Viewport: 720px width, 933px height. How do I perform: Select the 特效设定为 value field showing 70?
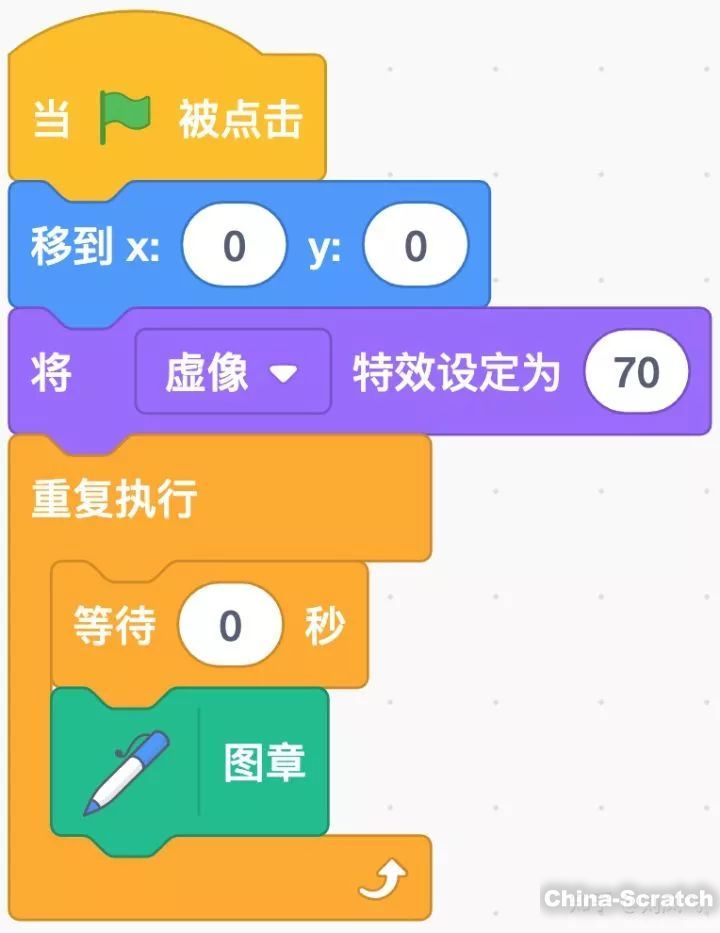[637, 372]
